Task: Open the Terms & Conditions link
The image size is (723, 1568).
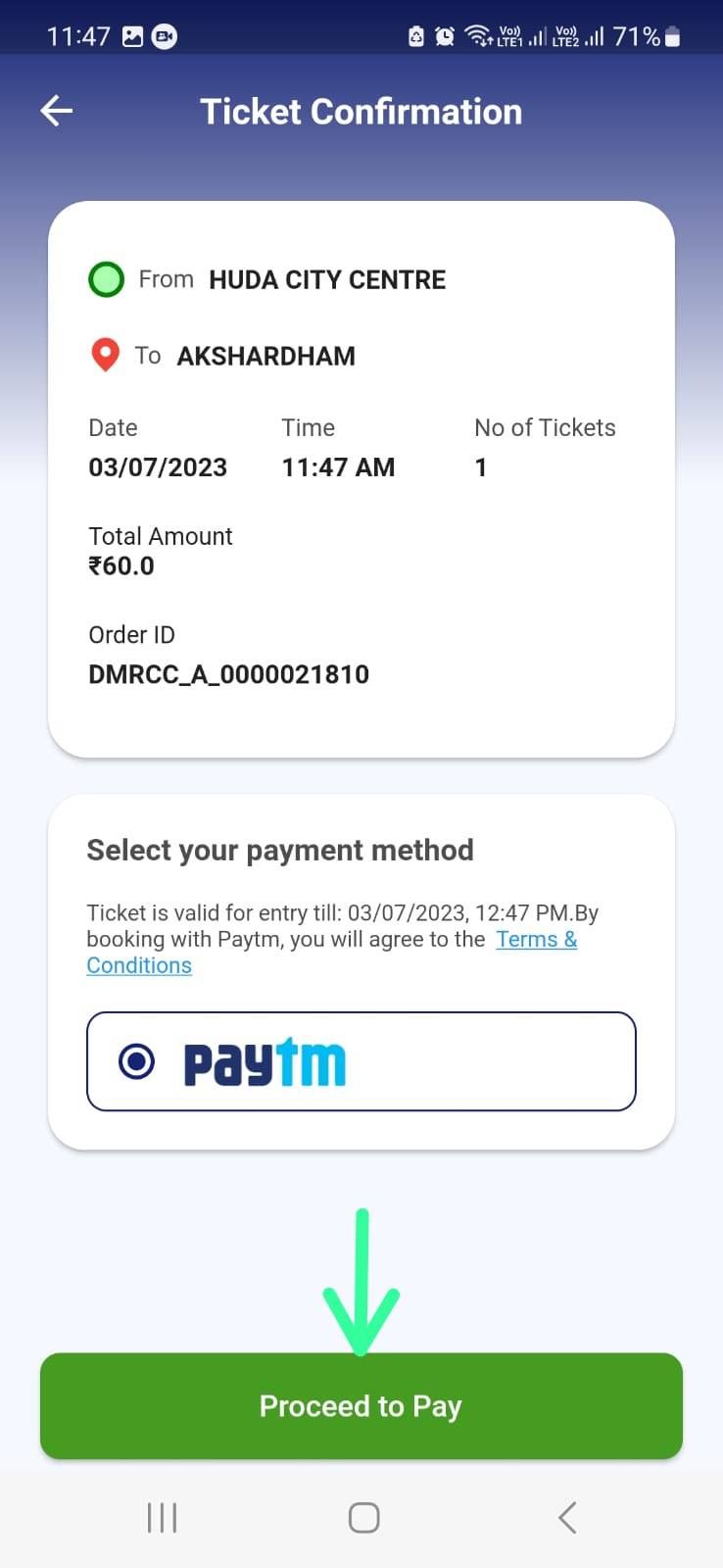Action: point(535,940)
